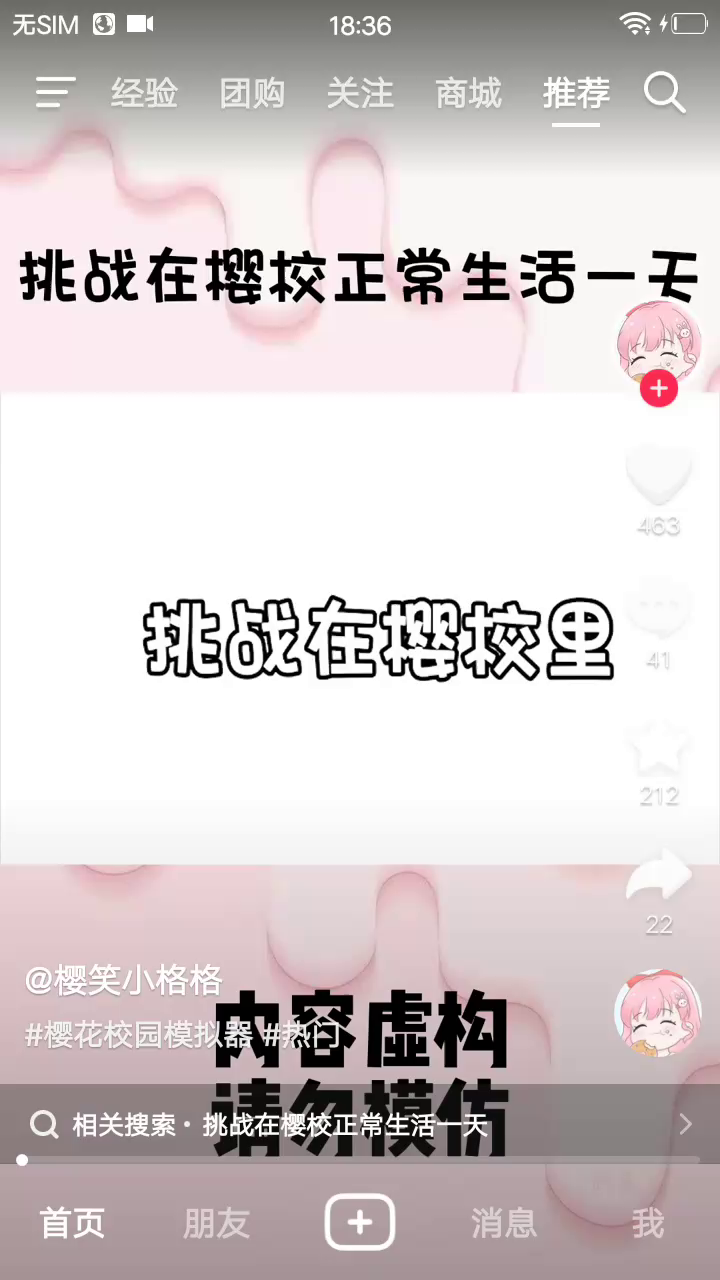Switch to the 经验 tab
Viewport: 720px width, 1280px height.
(x=144, y=93)
